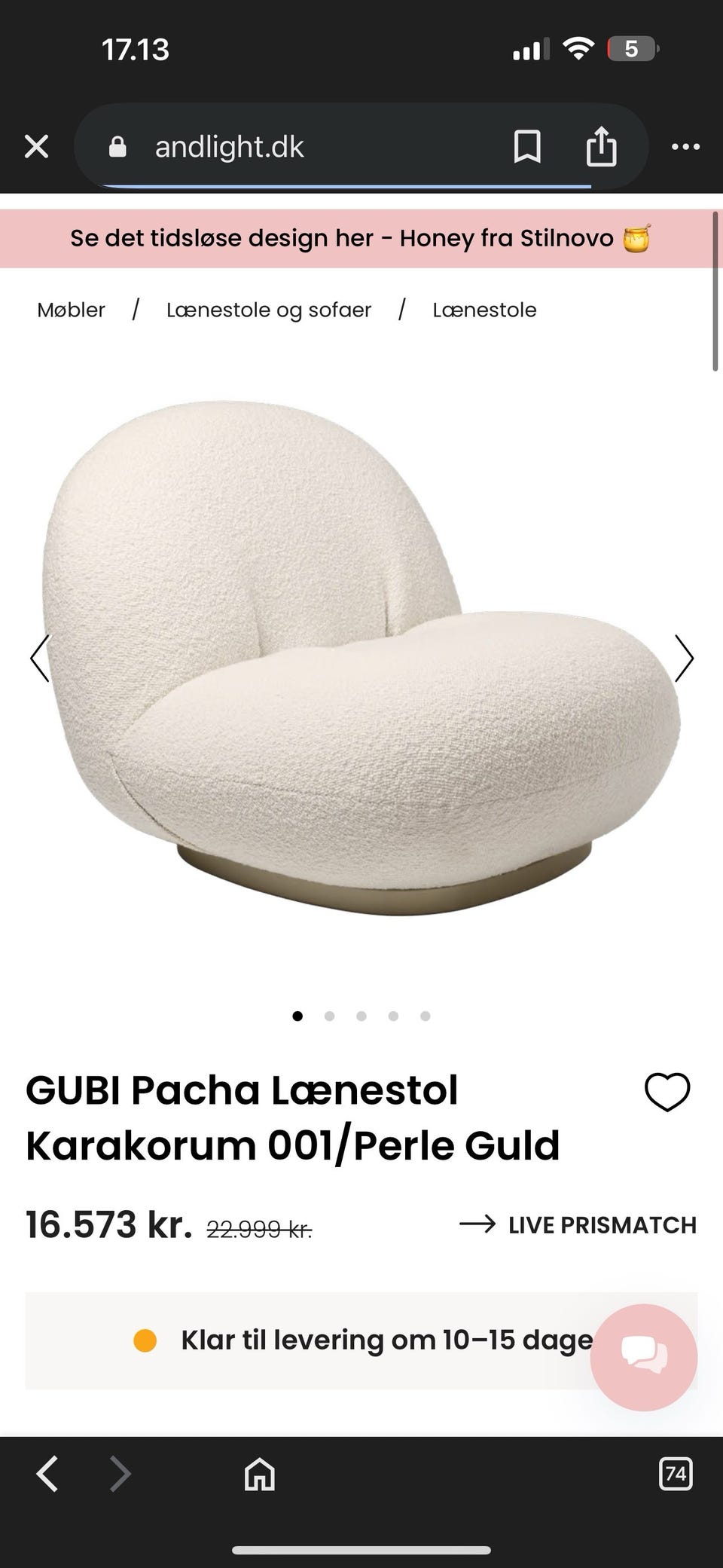This screenshot has width=723, height=1568.
Task: Show previous product image
Action: coord(40,658)
